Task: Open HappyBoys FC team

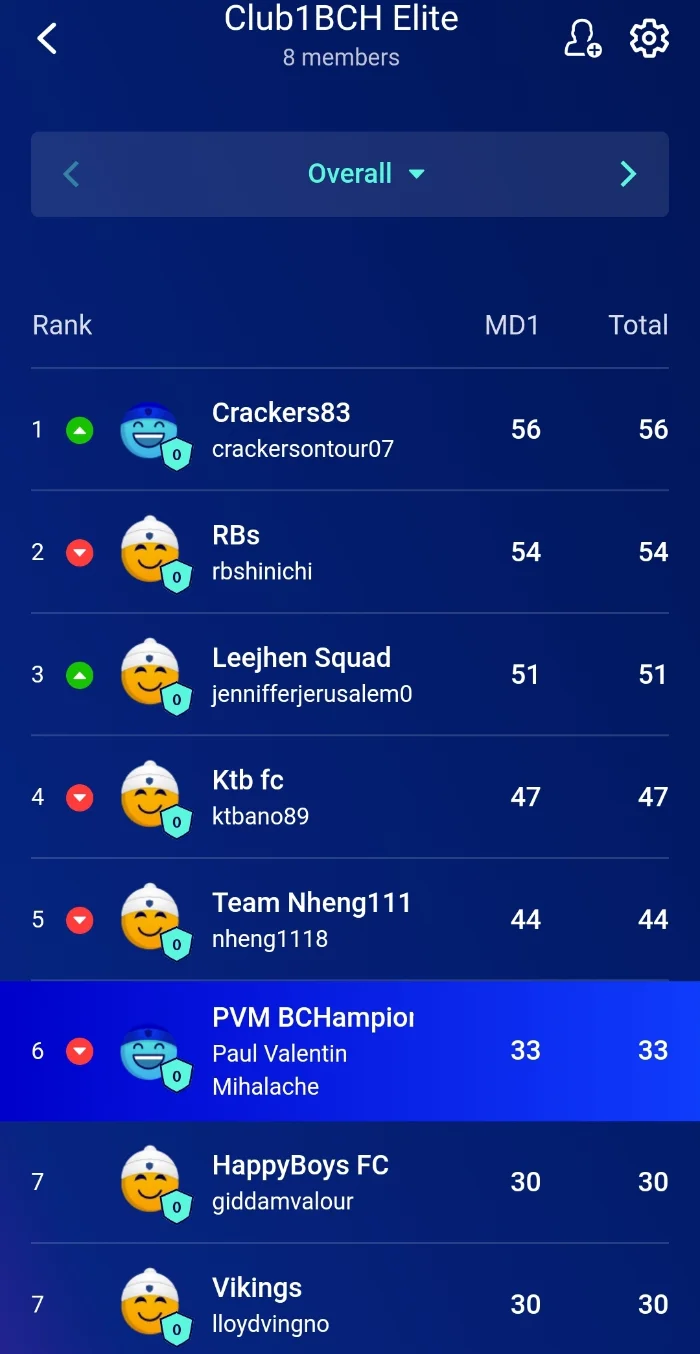Action: point(350,1182)
